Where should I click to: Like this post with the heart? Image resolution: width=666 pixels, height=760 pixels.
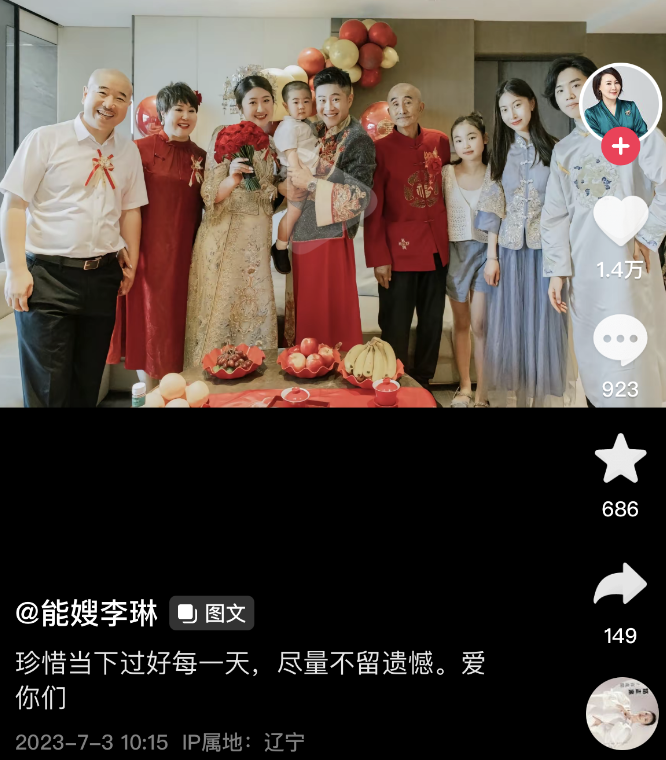(620, 220)
